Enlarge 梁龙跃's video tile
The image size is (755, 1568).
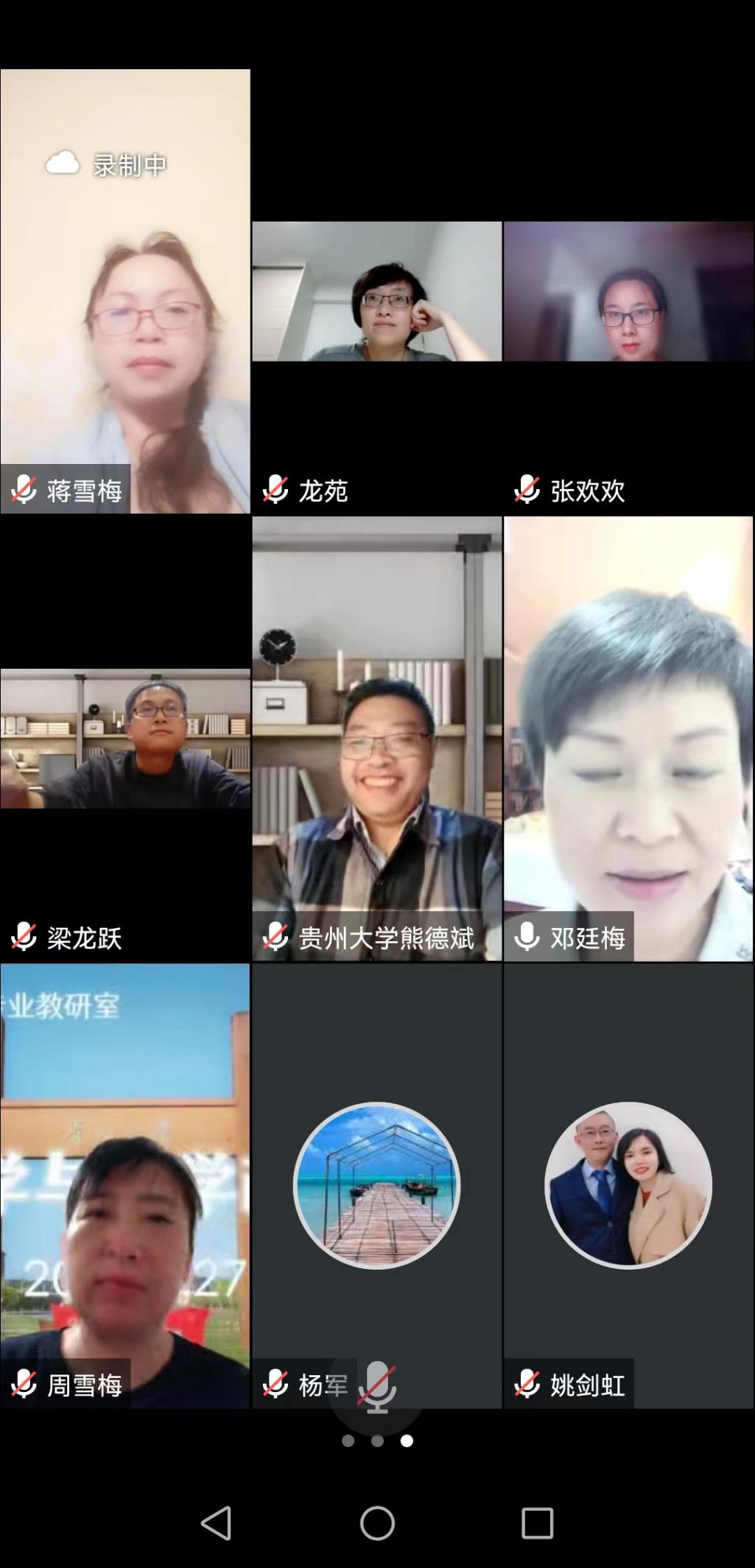click(x=125, y=739)
